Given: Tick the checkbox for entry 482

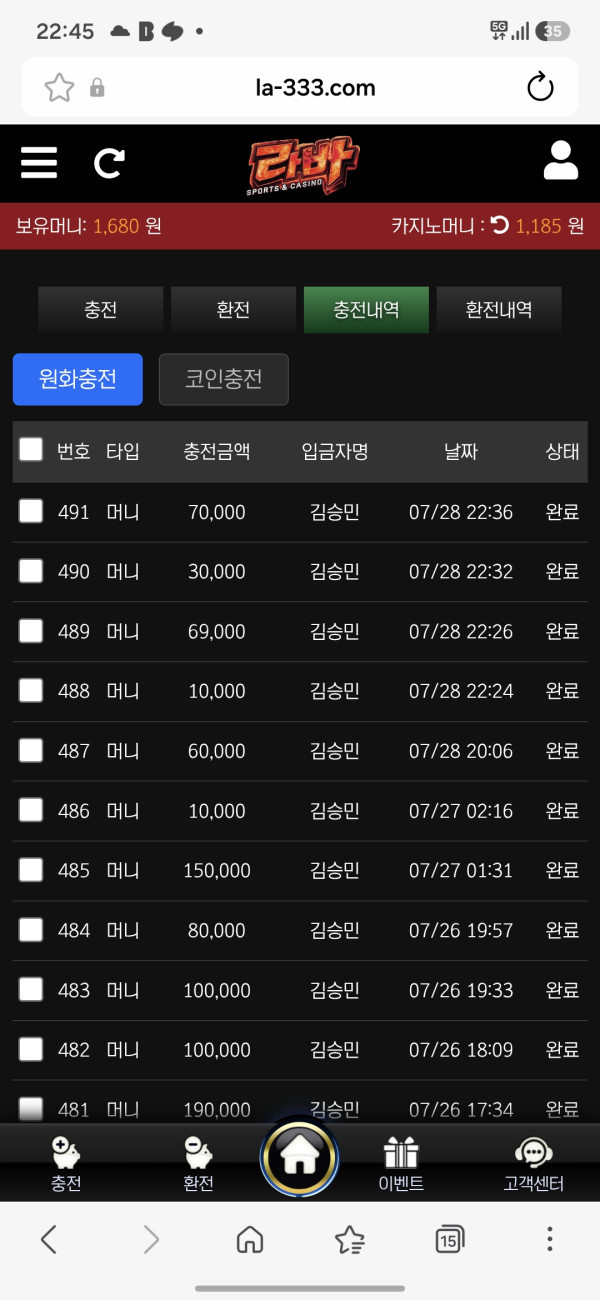Looking at the screenshot, I should (x=31, y=1049).
